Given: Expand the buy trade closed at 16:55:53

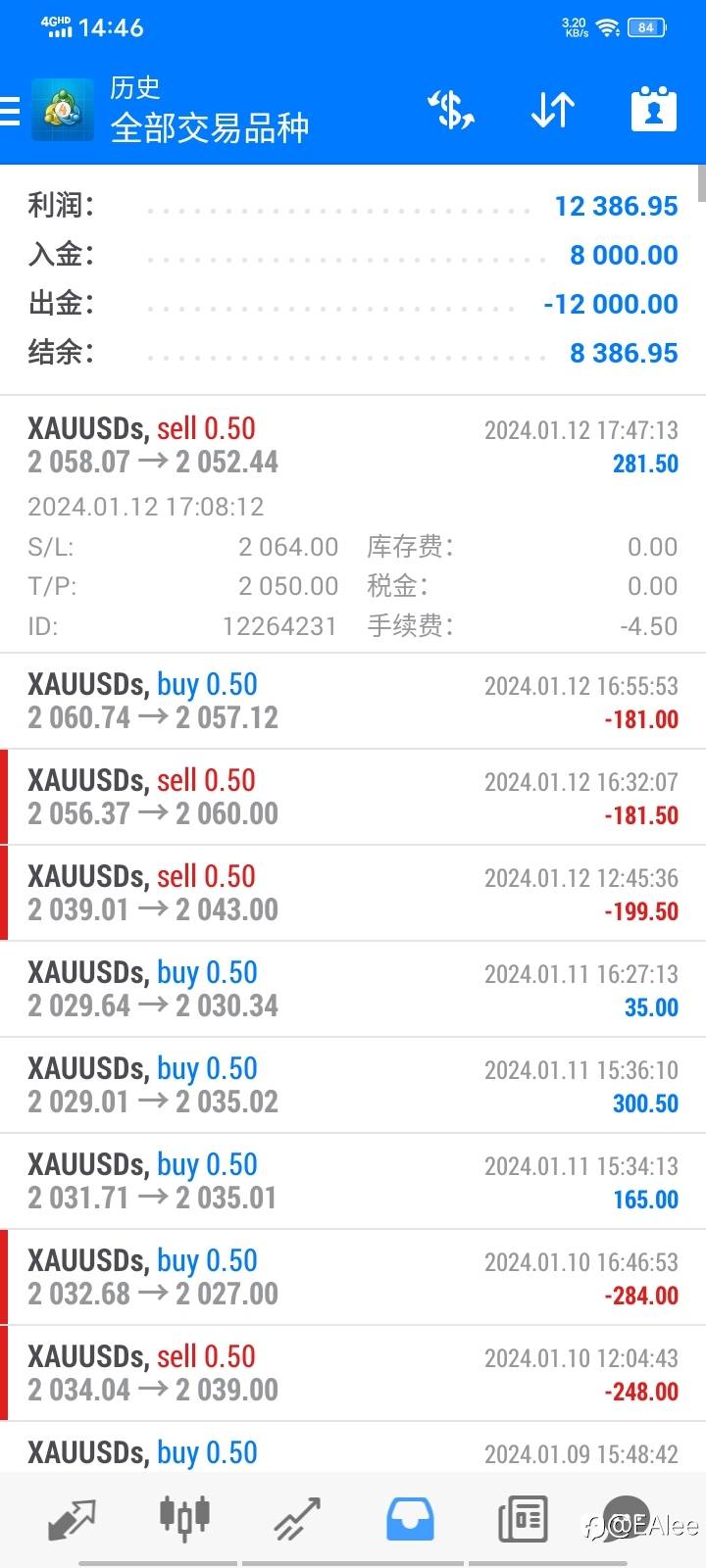Looking at the screenshot, I should pos(353,701).
